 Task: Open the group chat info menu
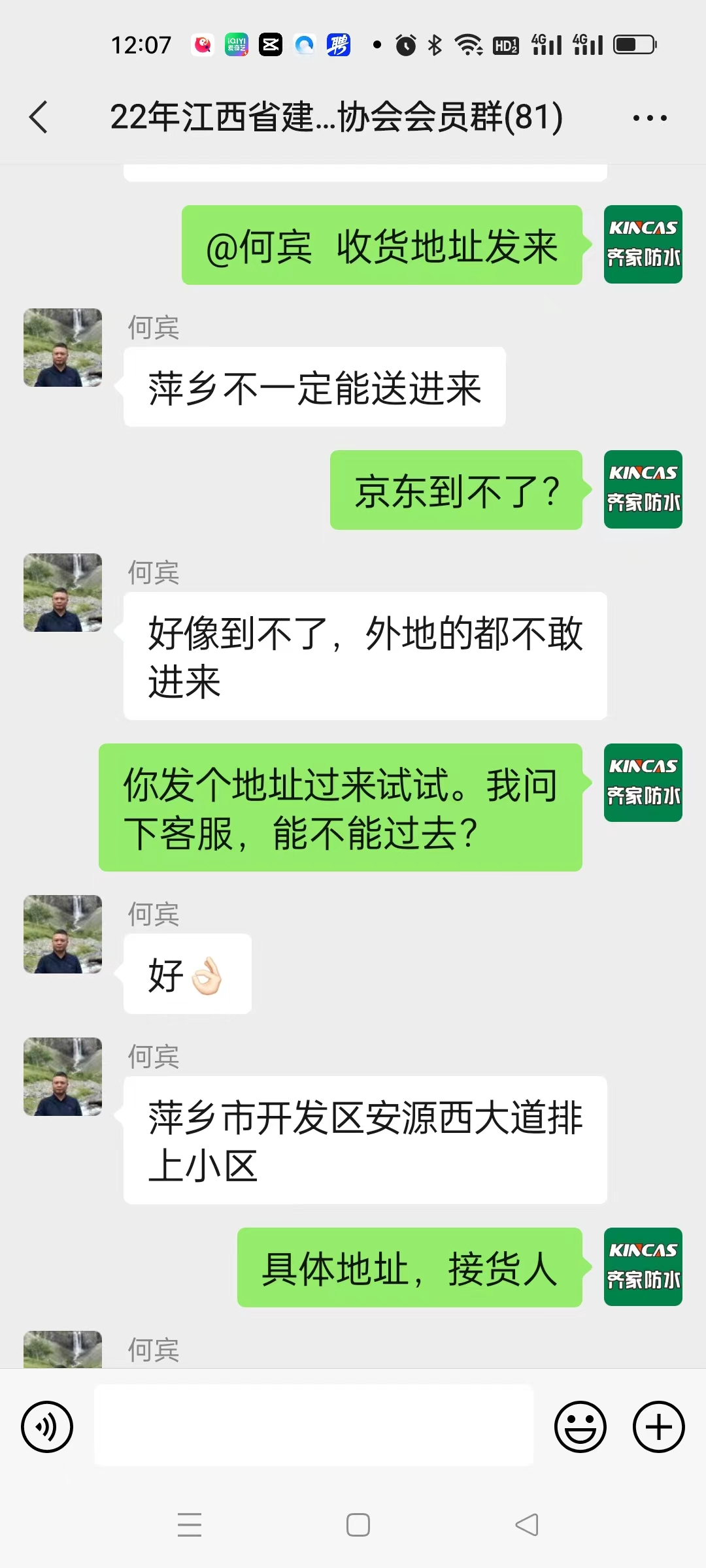(650, 118)
